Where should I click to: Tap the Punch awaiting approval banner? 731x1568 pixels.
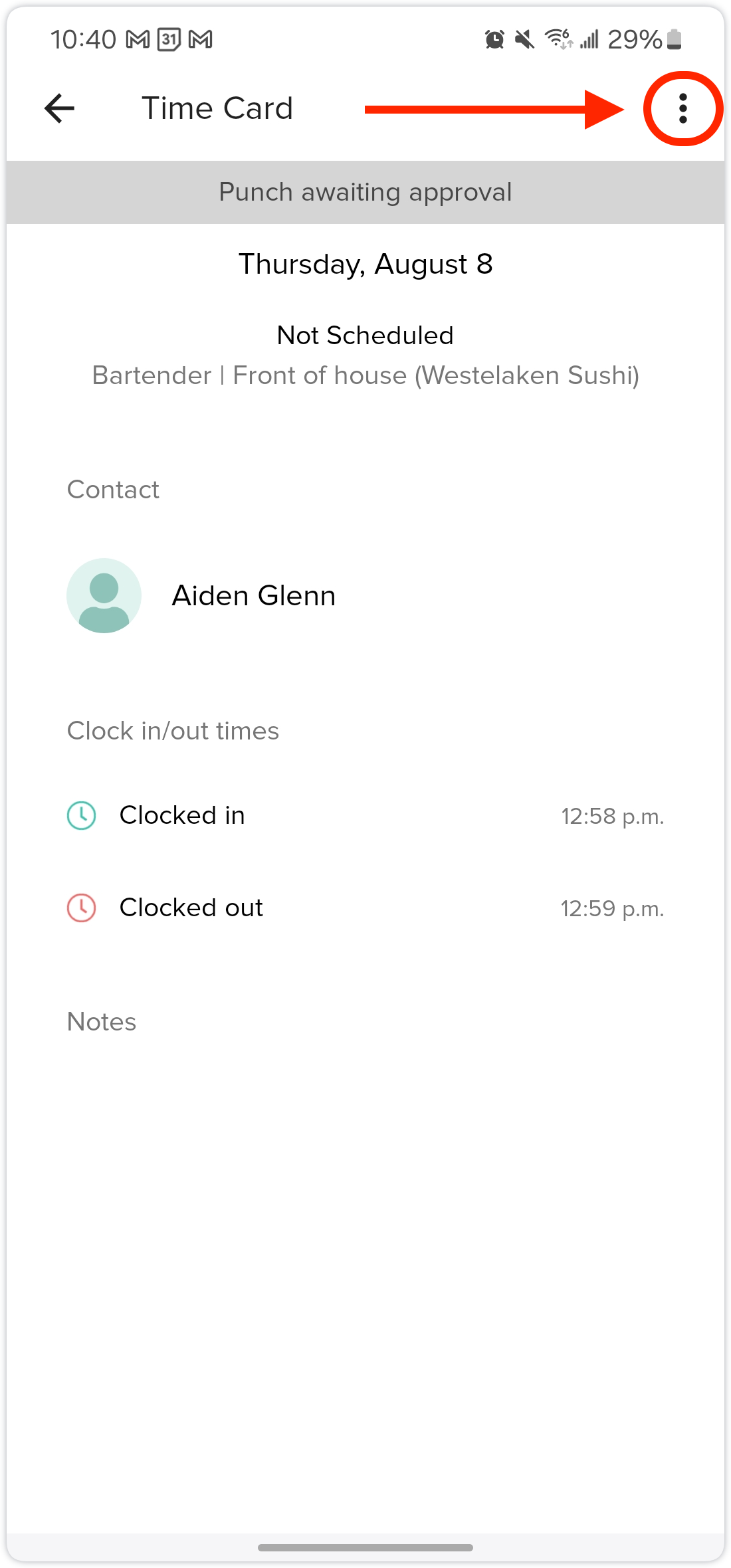pos(364,192)
